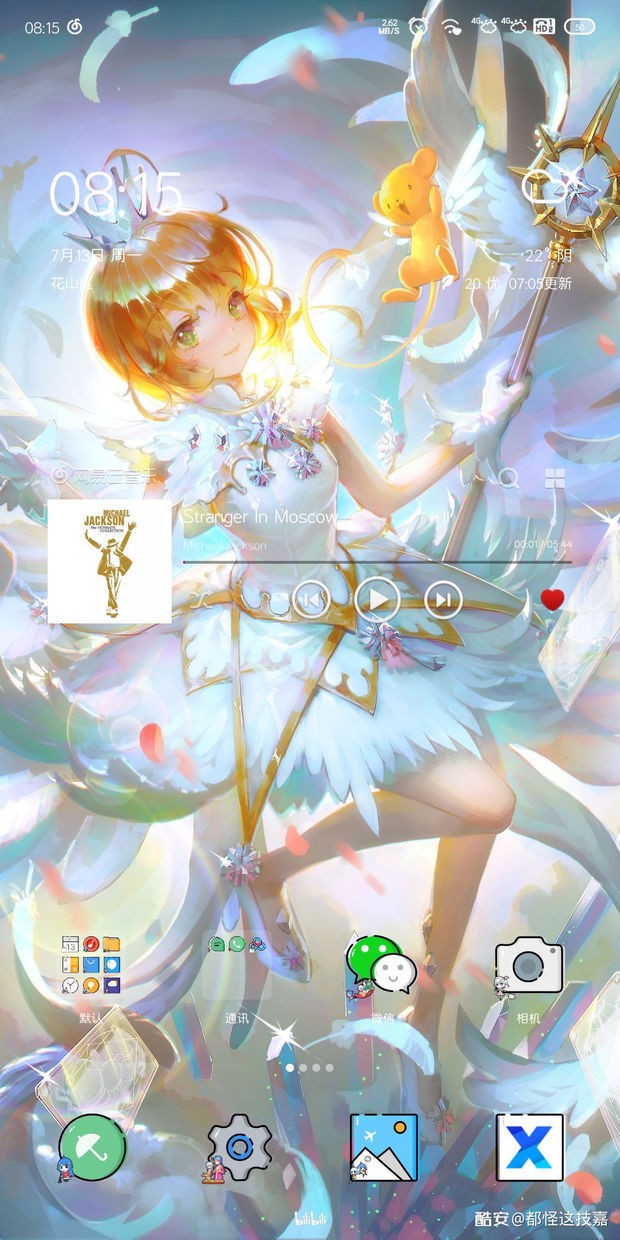This screenshot has height=1240, width=620.
Task: Open the 默认 app folder
Action: pos(92,964)
